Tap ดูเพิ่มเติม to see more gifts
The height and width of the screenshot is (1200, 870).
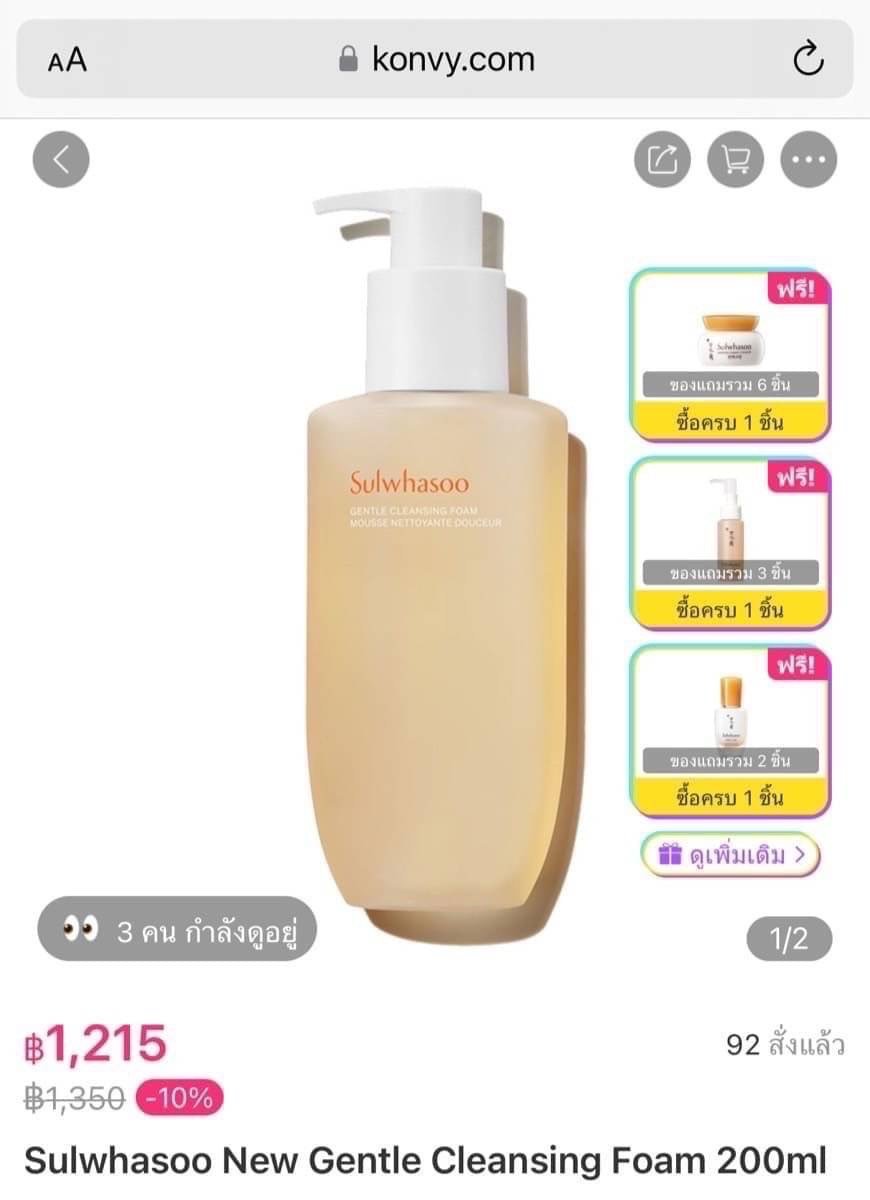730,856
